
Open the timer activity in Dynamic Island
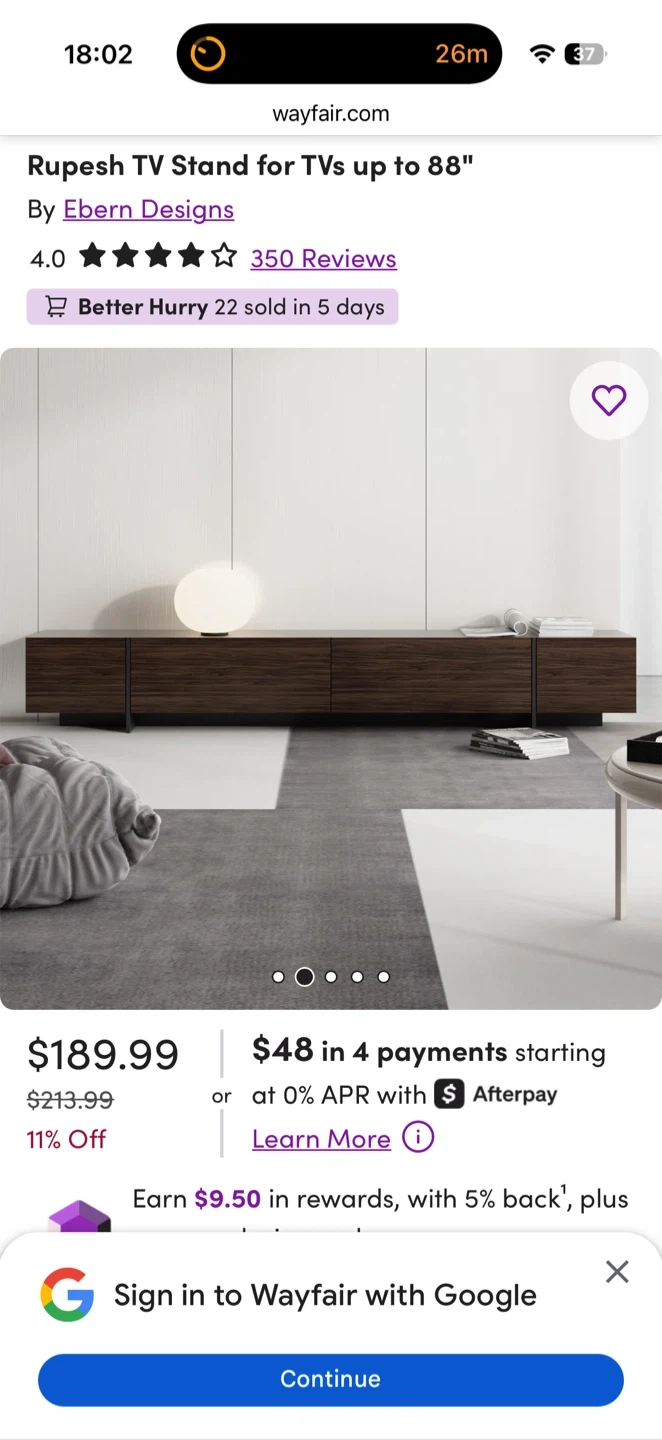click(338, 54)
